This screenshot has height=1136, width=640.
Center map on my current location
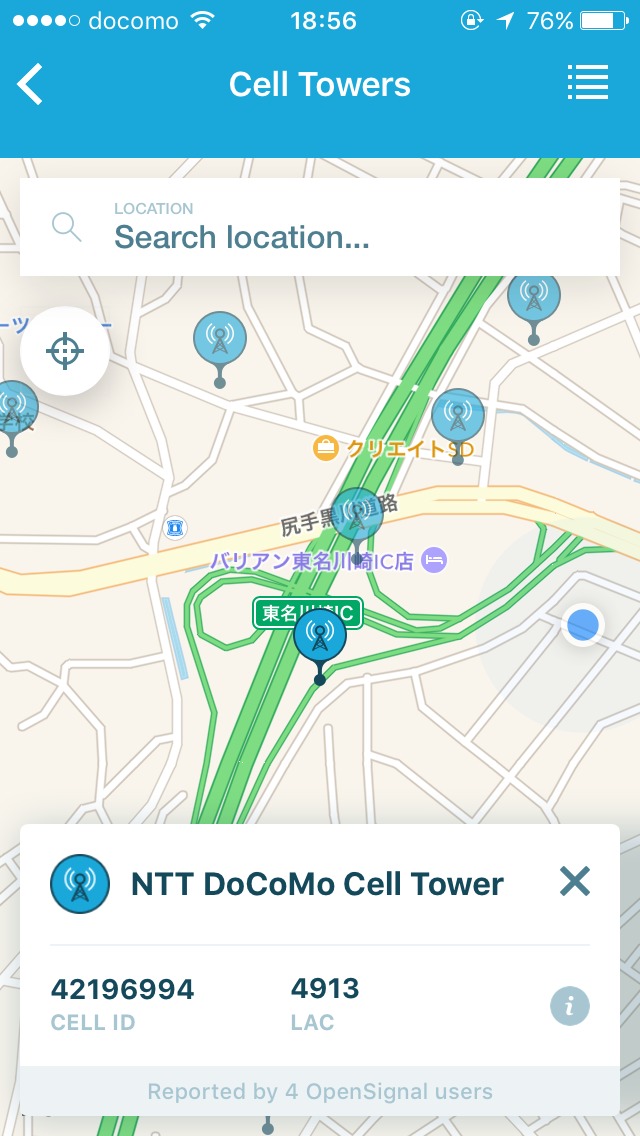point(65,351)
